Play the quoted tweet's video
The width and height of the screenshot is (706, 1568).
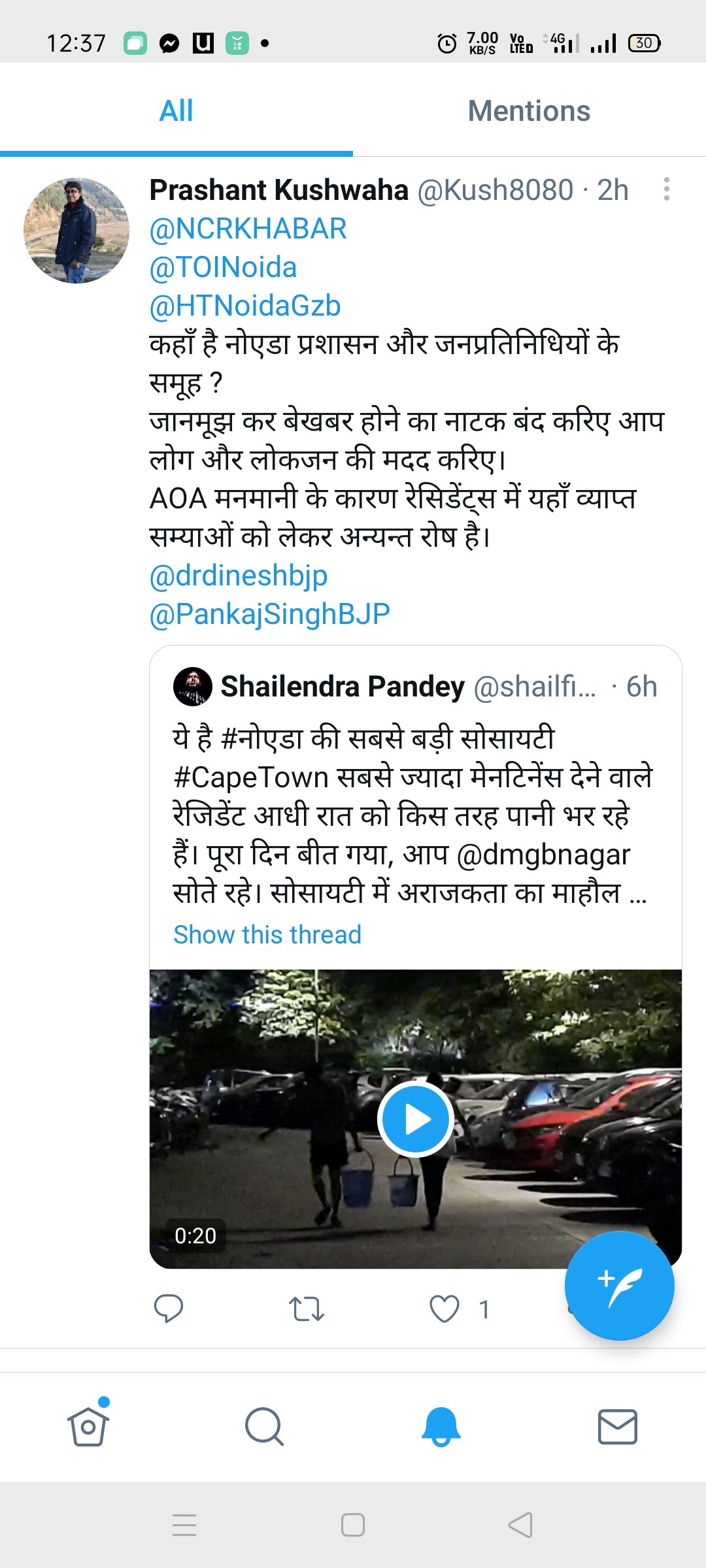click(x=416, y=1119)
